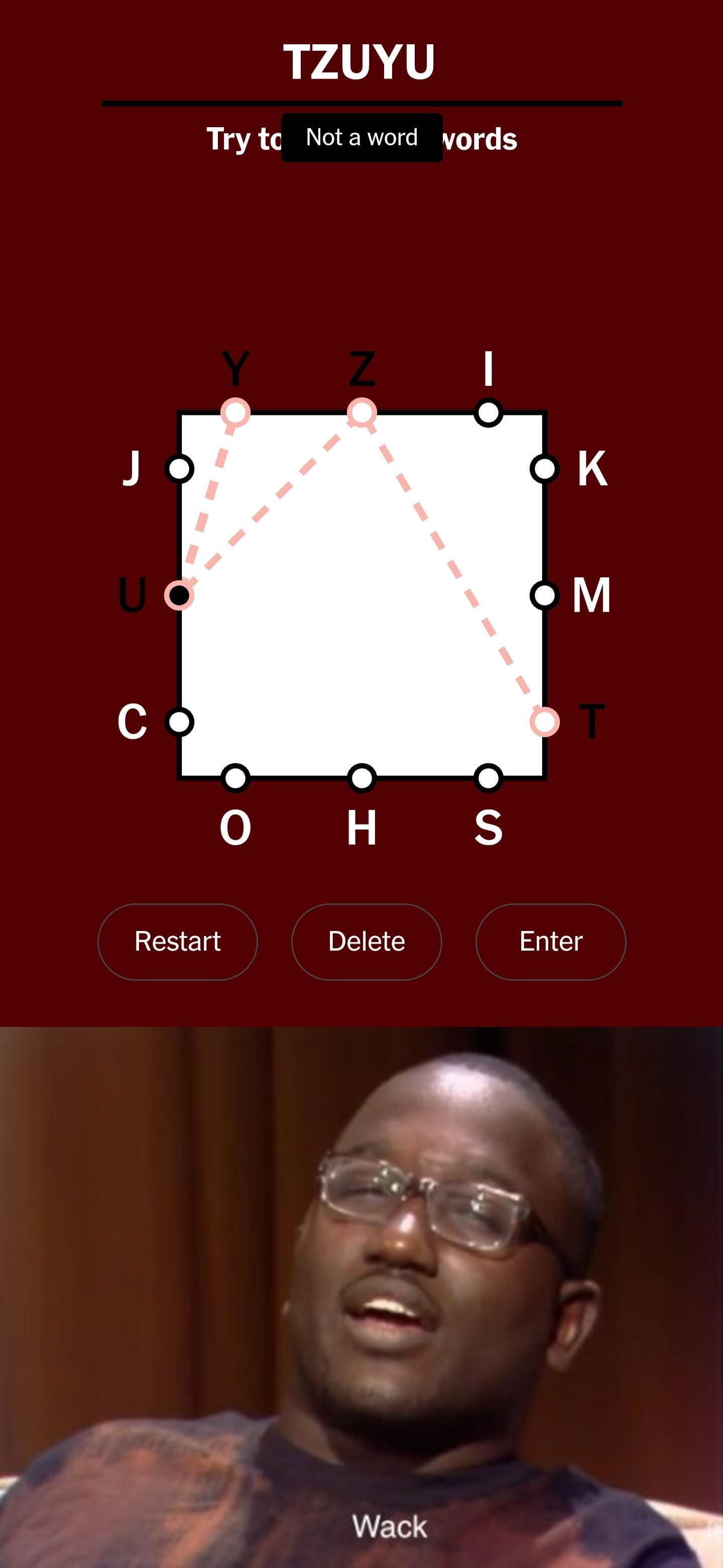The width and height of the screenshot is (723, 1568).
Task: Choose the letter M node
Action: pyautogui.click(x=544, y=595)
